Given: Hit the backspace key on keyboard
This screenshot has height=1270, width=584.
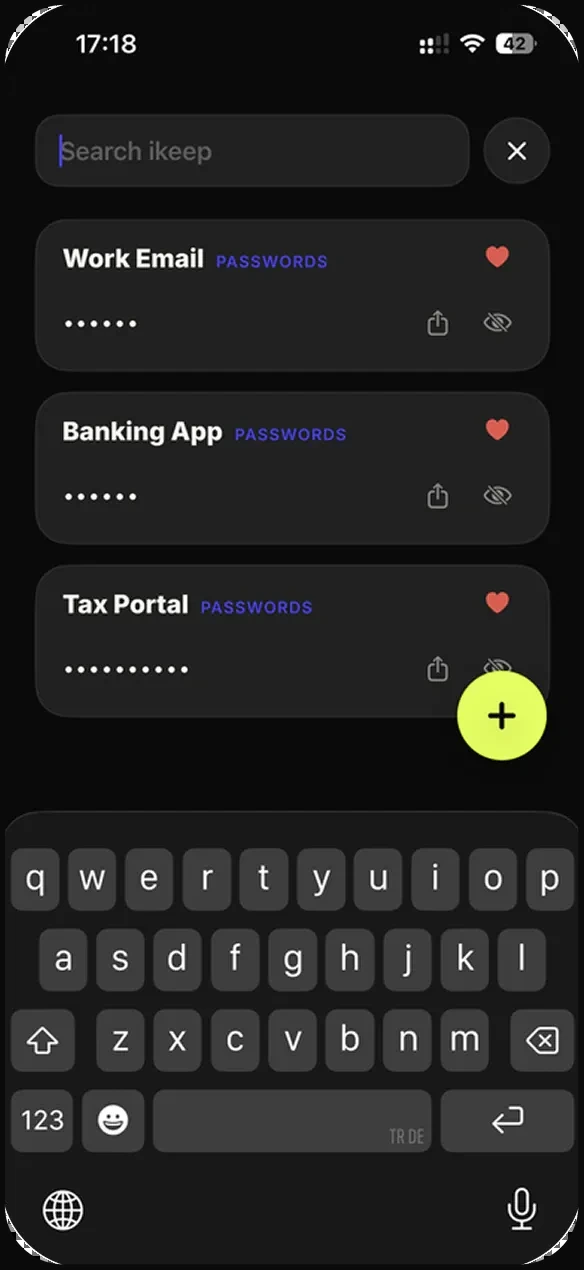Looking at the screenshot, I should point(541,1041).
